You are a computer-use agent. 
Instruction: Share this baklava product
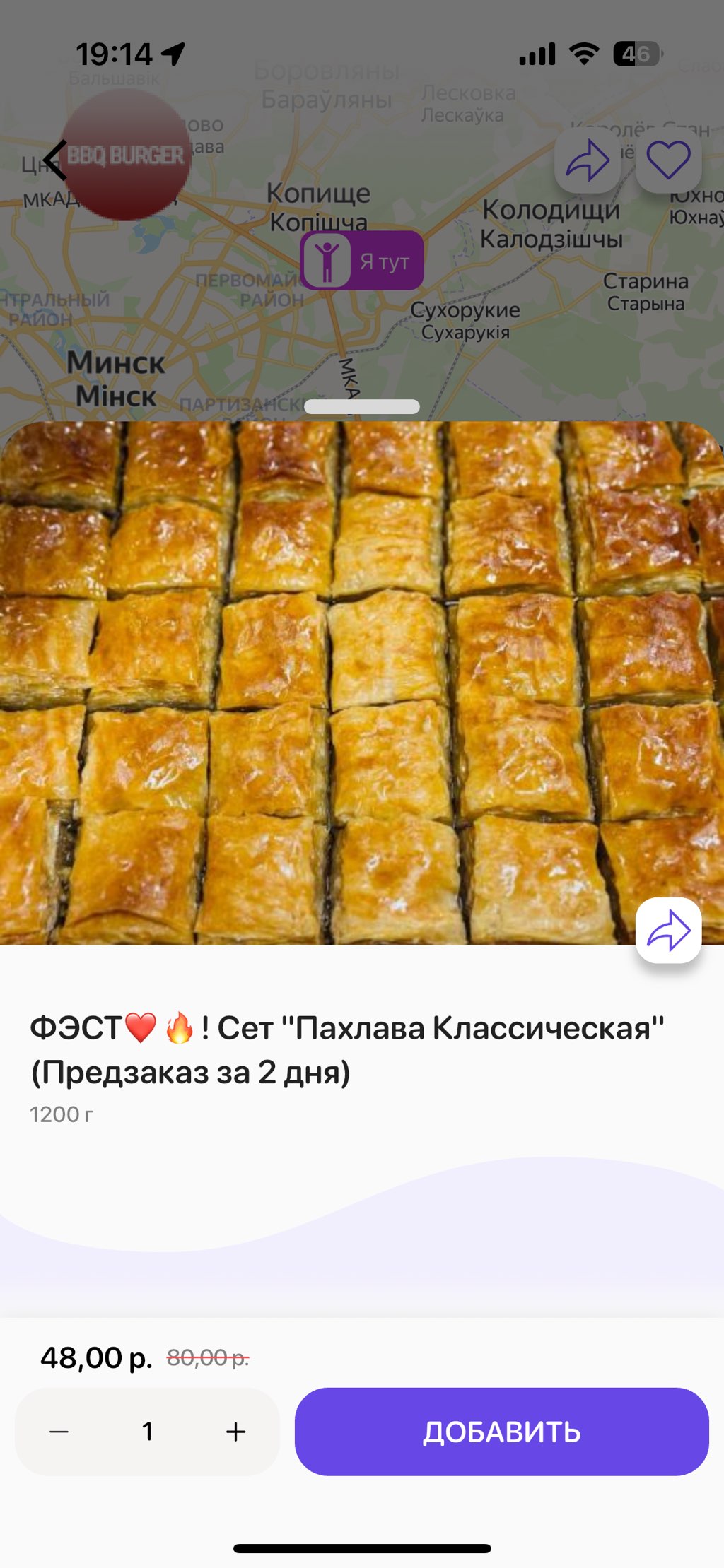668,930
